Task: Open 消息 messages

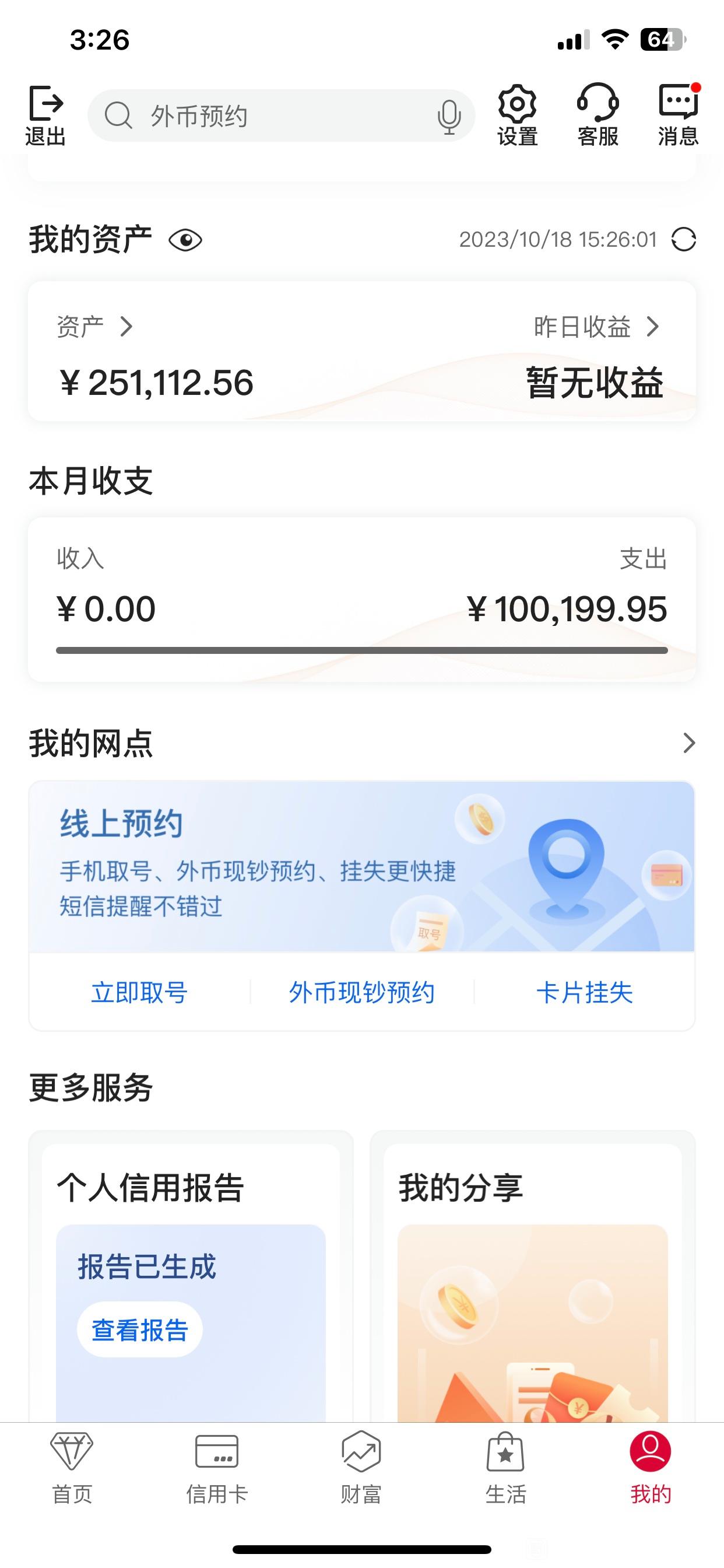Action: (679, 116)
